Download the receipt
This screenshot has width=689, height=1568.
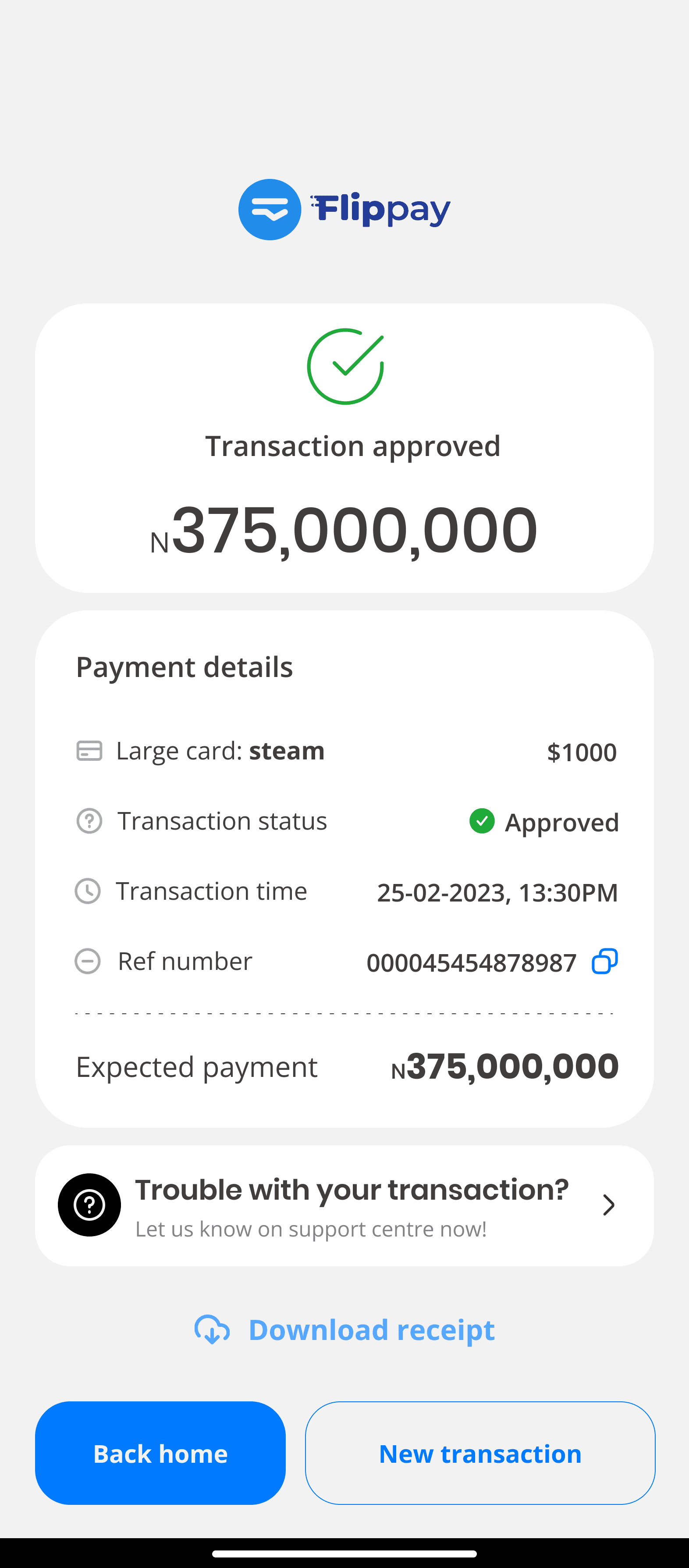point(344,1329)
